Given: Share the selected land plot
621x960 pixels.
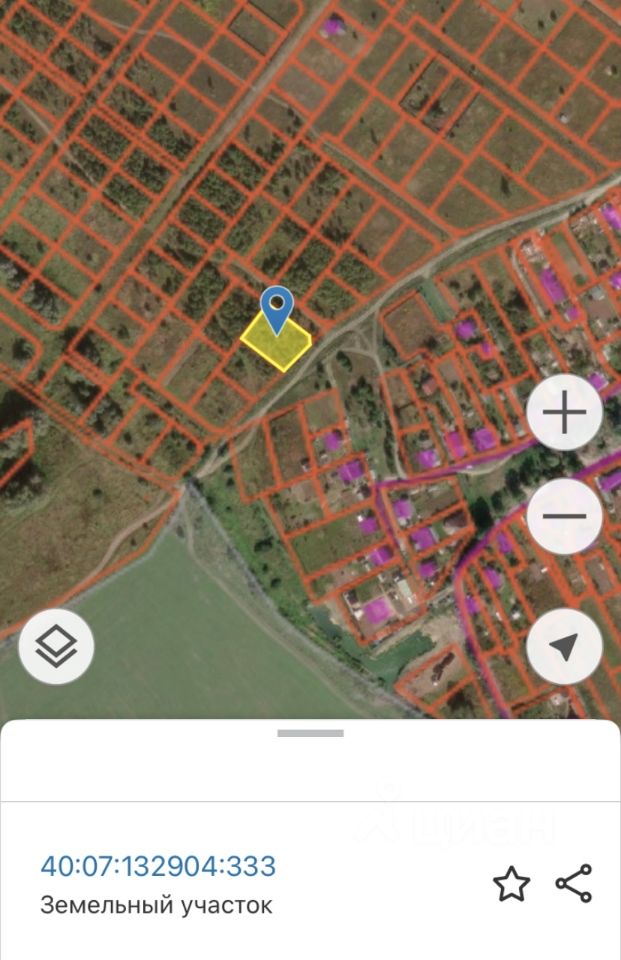Looking at the screenshot, I should [574, 884].
